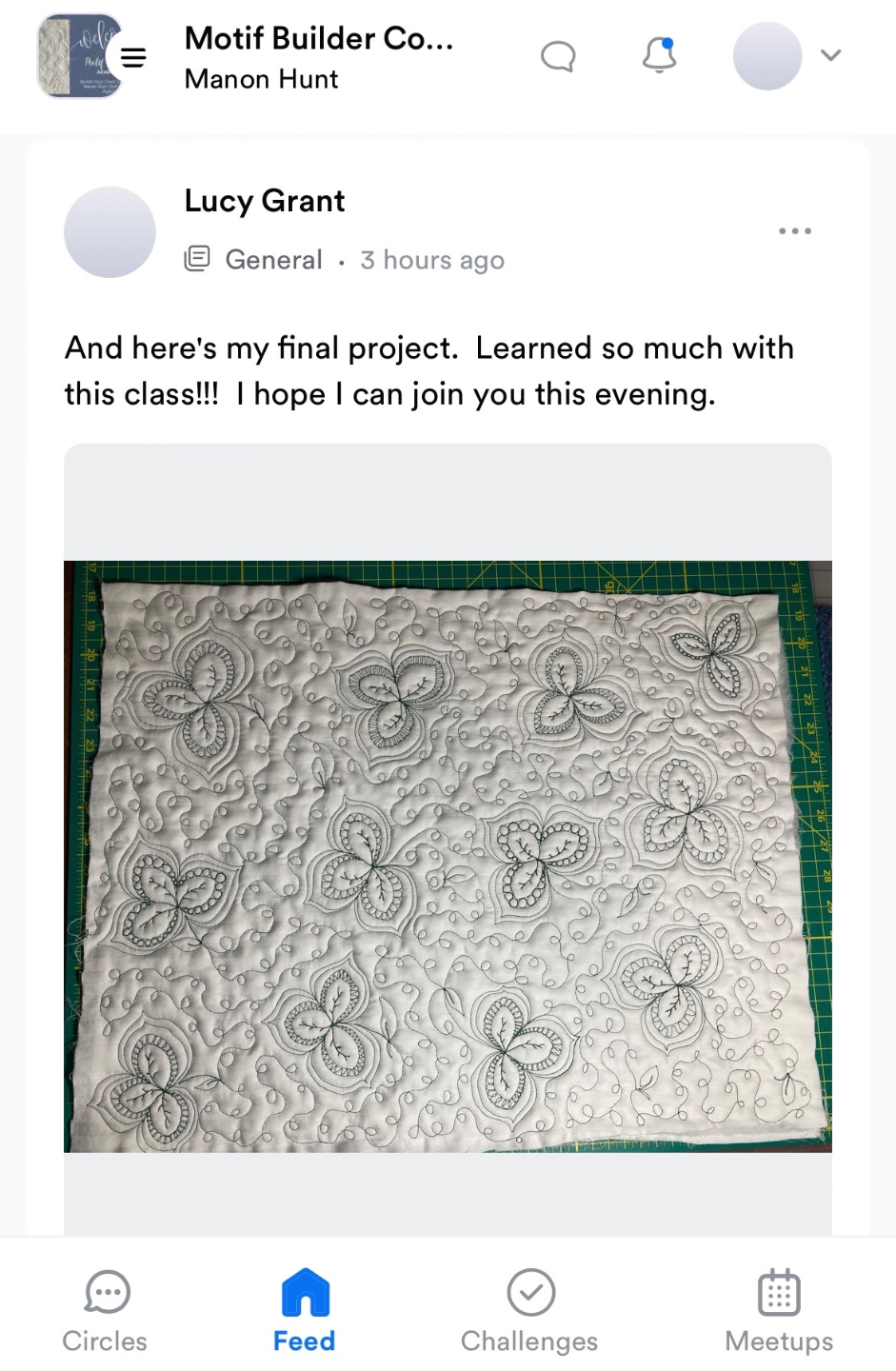View Lucy Grant's profile
The width and height of the screenshot is (896, 1371).
pyautogui.click(x=264, y=201)
